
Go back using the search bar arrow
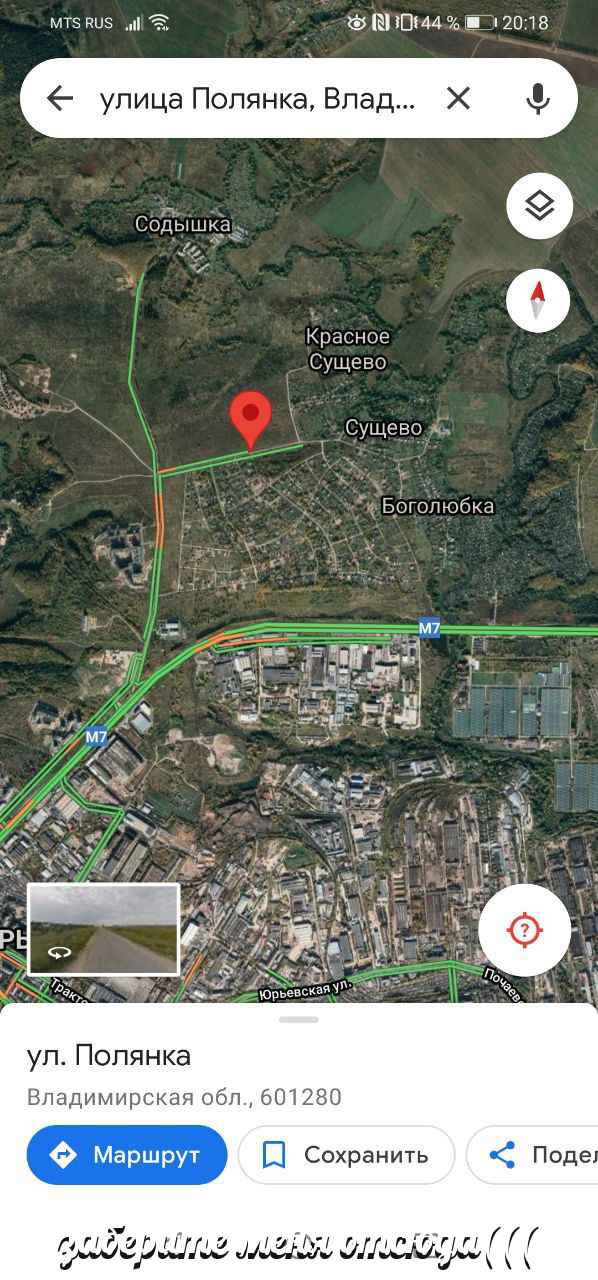pos(60,98)
